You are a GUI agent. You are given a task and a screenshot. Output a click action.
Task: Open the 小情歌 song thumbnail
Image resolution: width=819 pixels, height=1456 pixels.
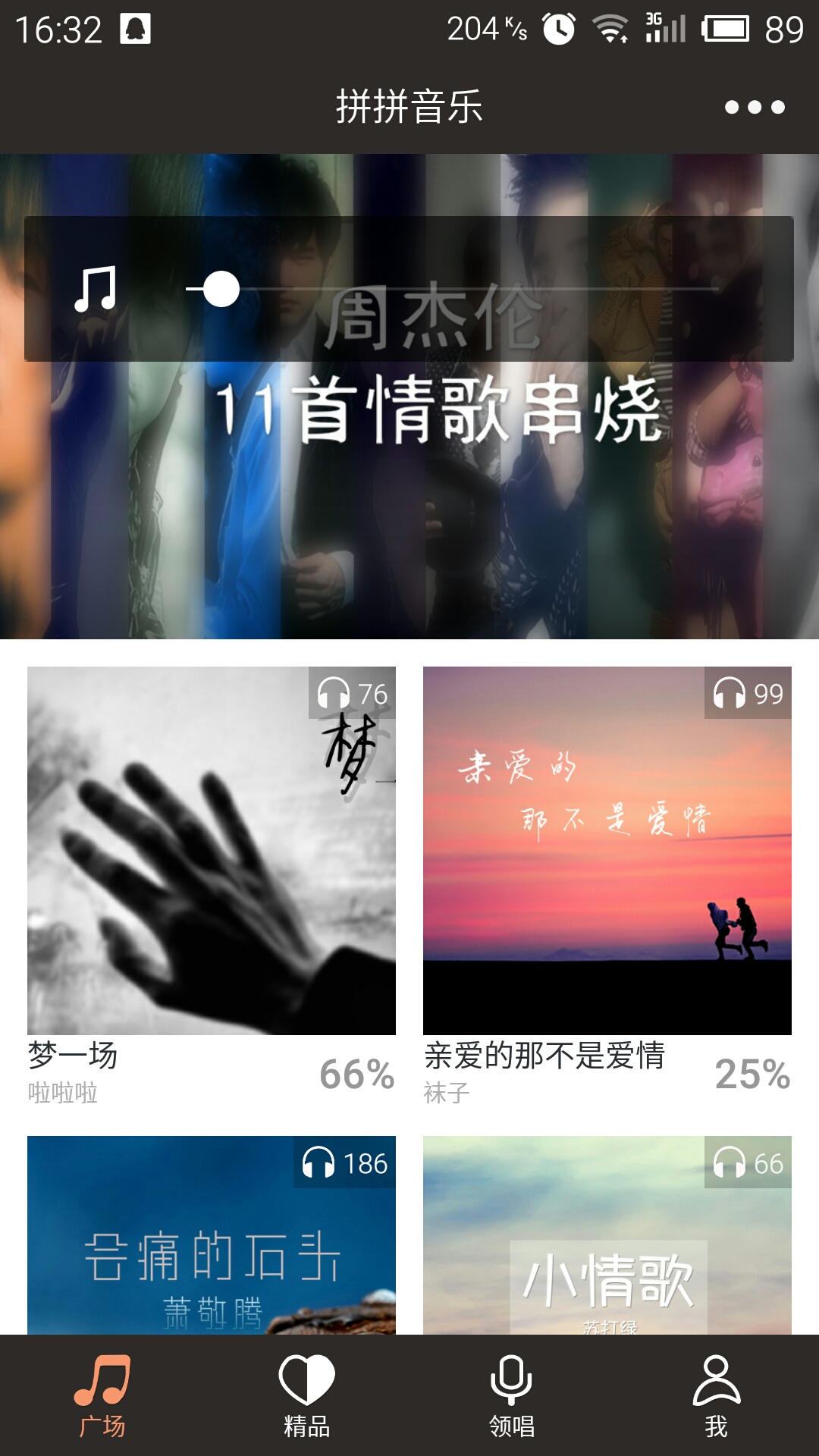(x=607, y=1251)
